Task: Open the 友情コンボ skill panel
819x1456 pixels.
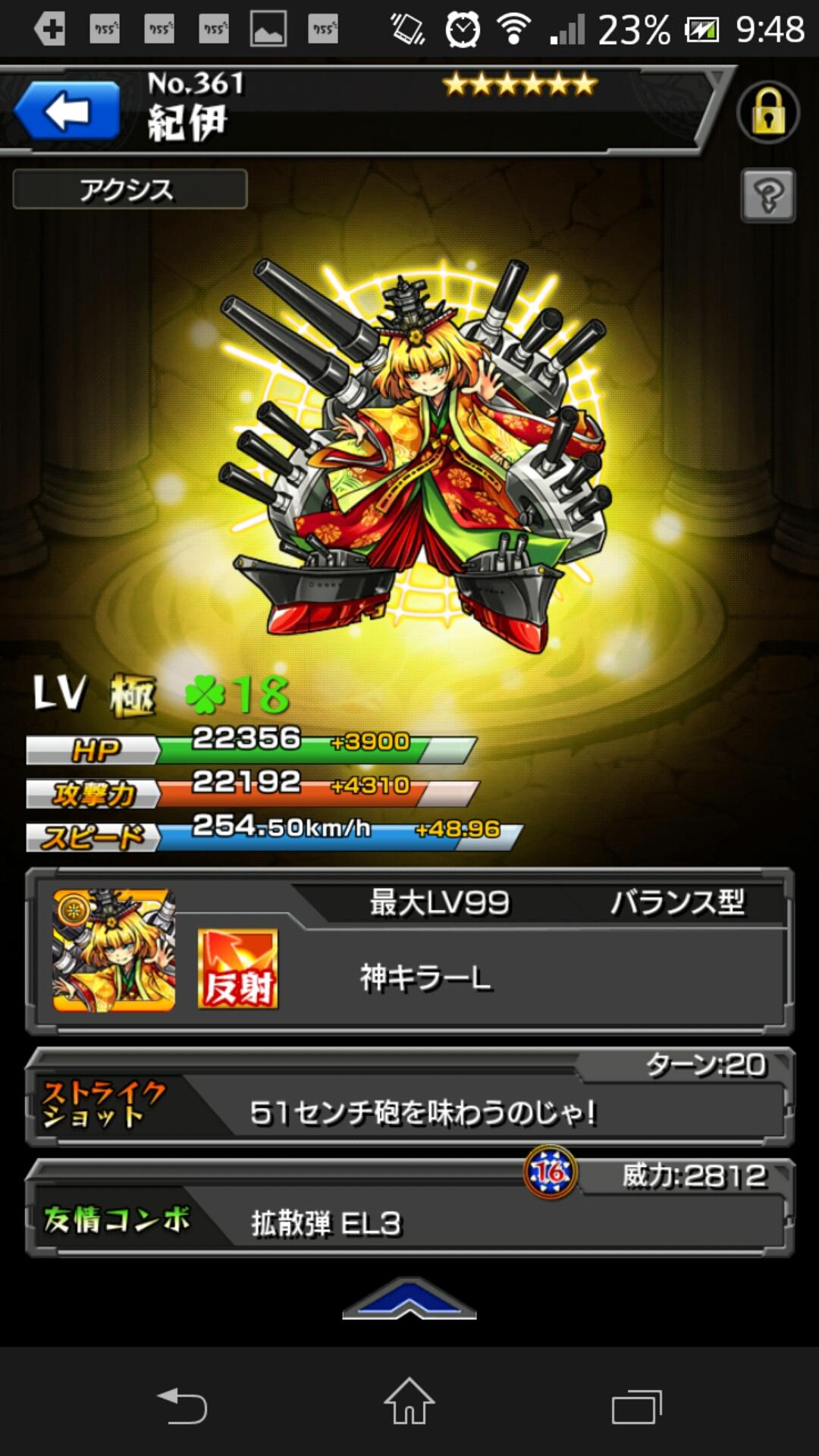Action: (409, 1210)
